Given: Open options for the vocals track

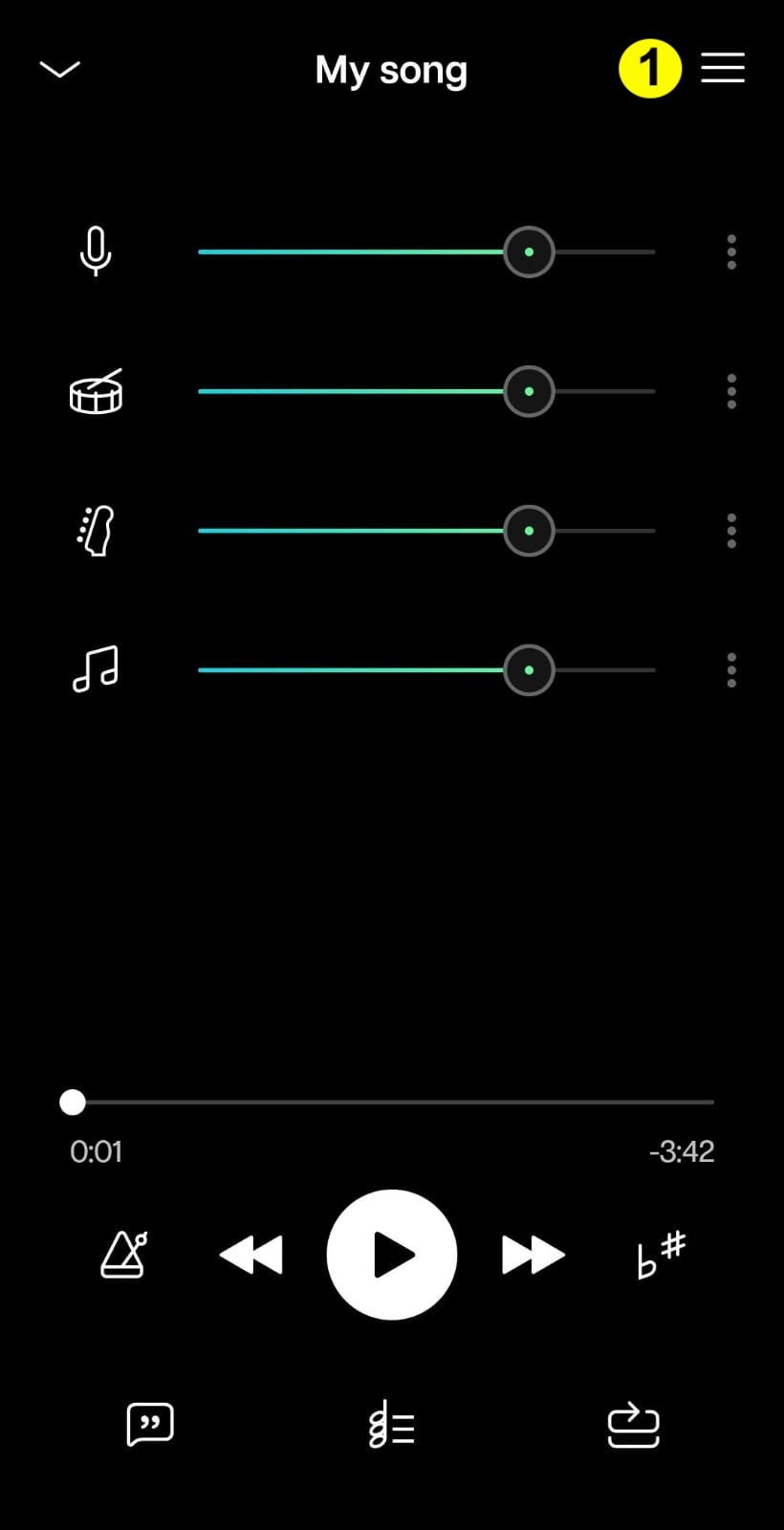Looking at the screenshot, I should [x=731, y=252].
